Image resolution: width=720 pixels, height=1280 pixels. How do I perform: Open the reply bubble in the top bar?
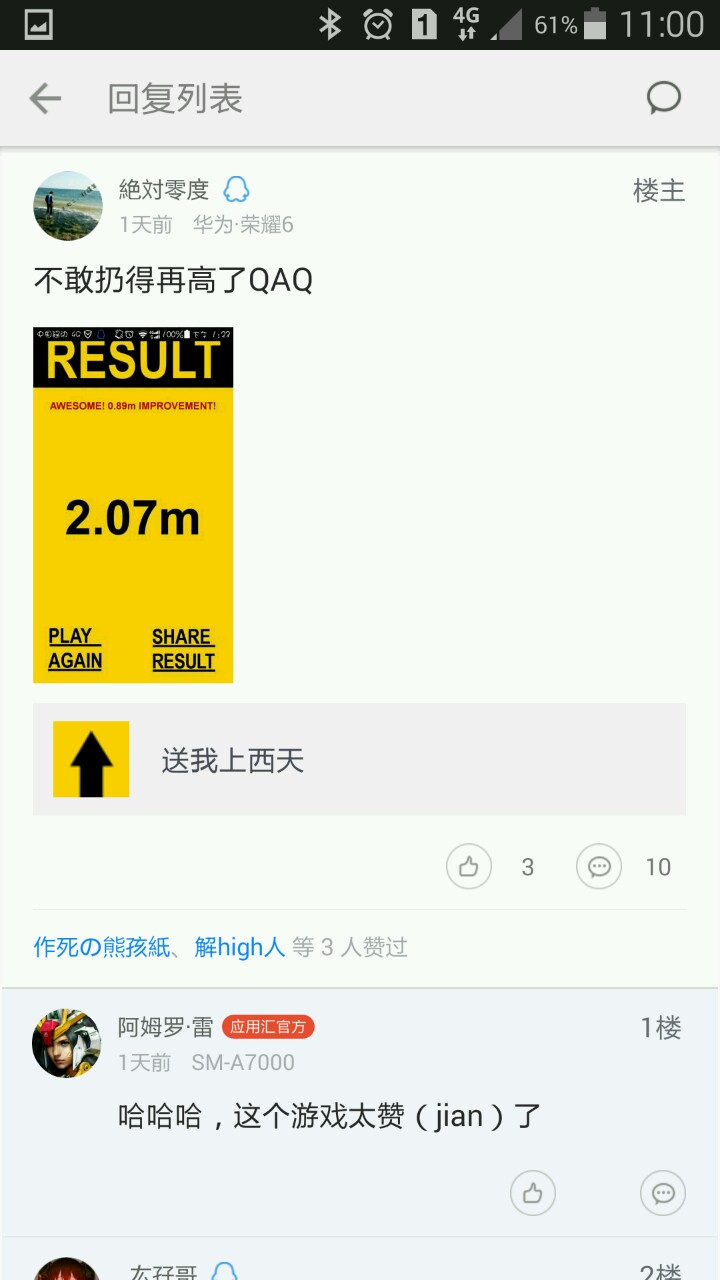pyautogui.click(x=663, y=98)
